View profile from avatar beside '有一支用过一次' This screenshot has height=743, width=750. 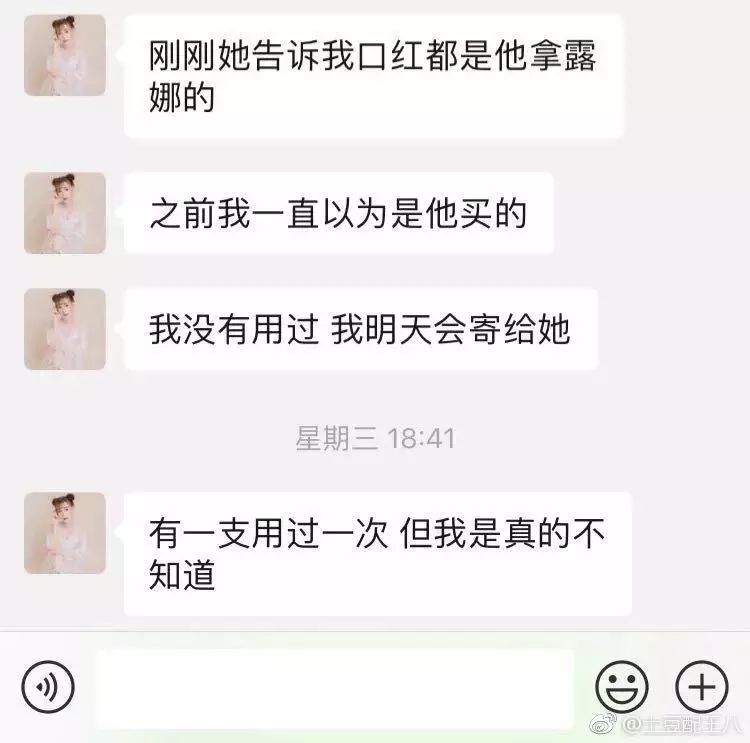(x=65, y=533)
